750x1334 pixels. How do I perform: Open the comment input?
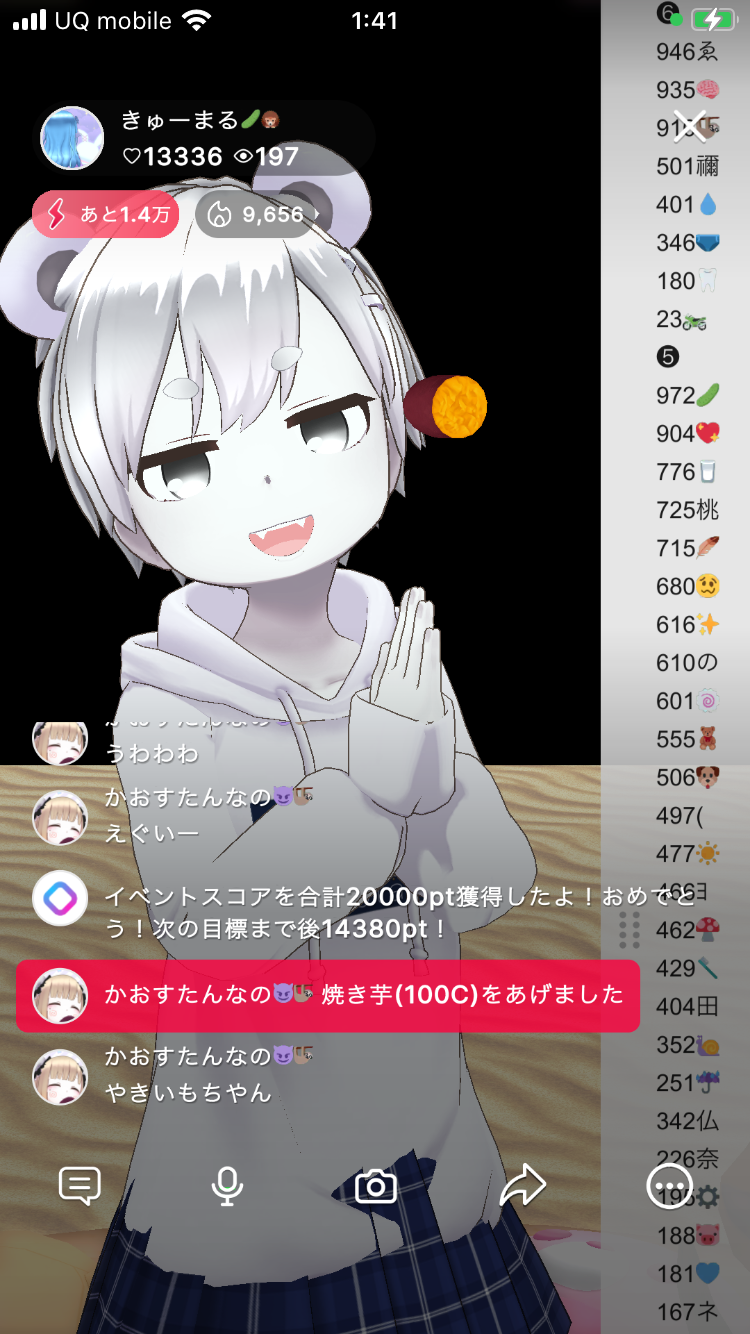coord(80,1186)
